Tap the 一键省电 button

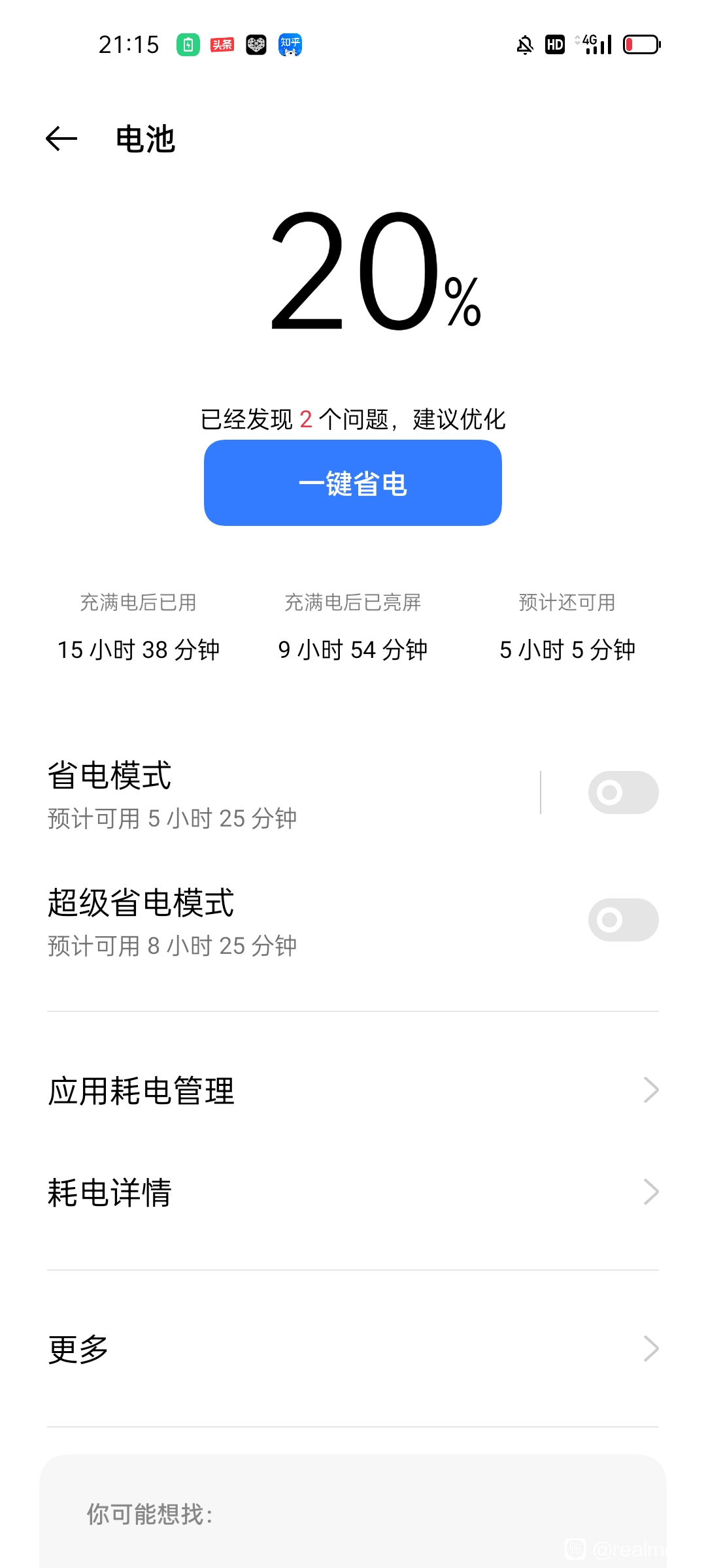coord(353,483)
